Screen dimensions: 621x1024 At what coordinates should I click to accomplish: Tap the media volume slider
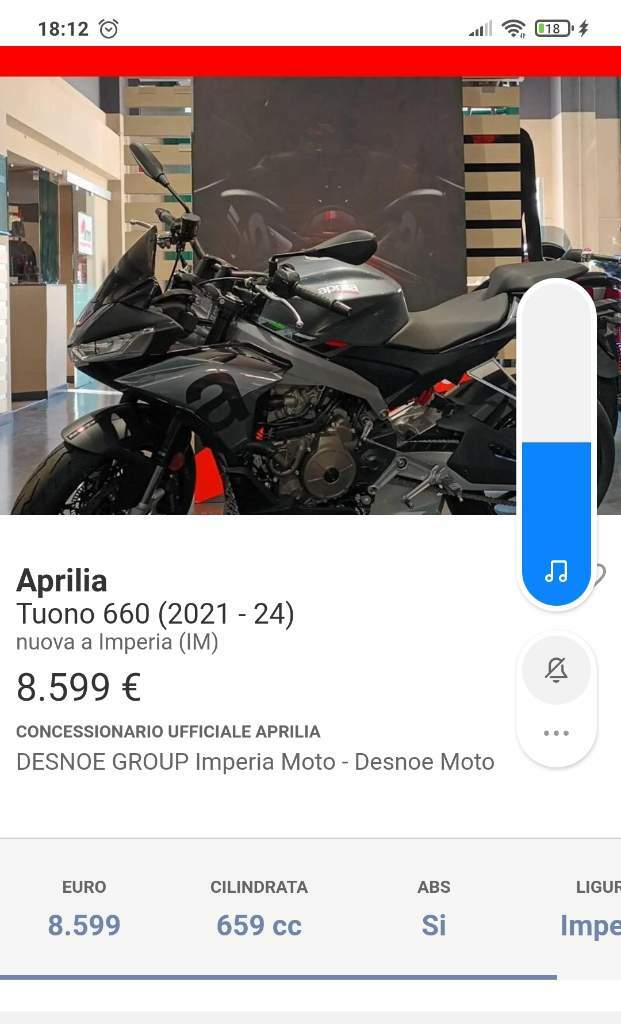click(556, 443)
